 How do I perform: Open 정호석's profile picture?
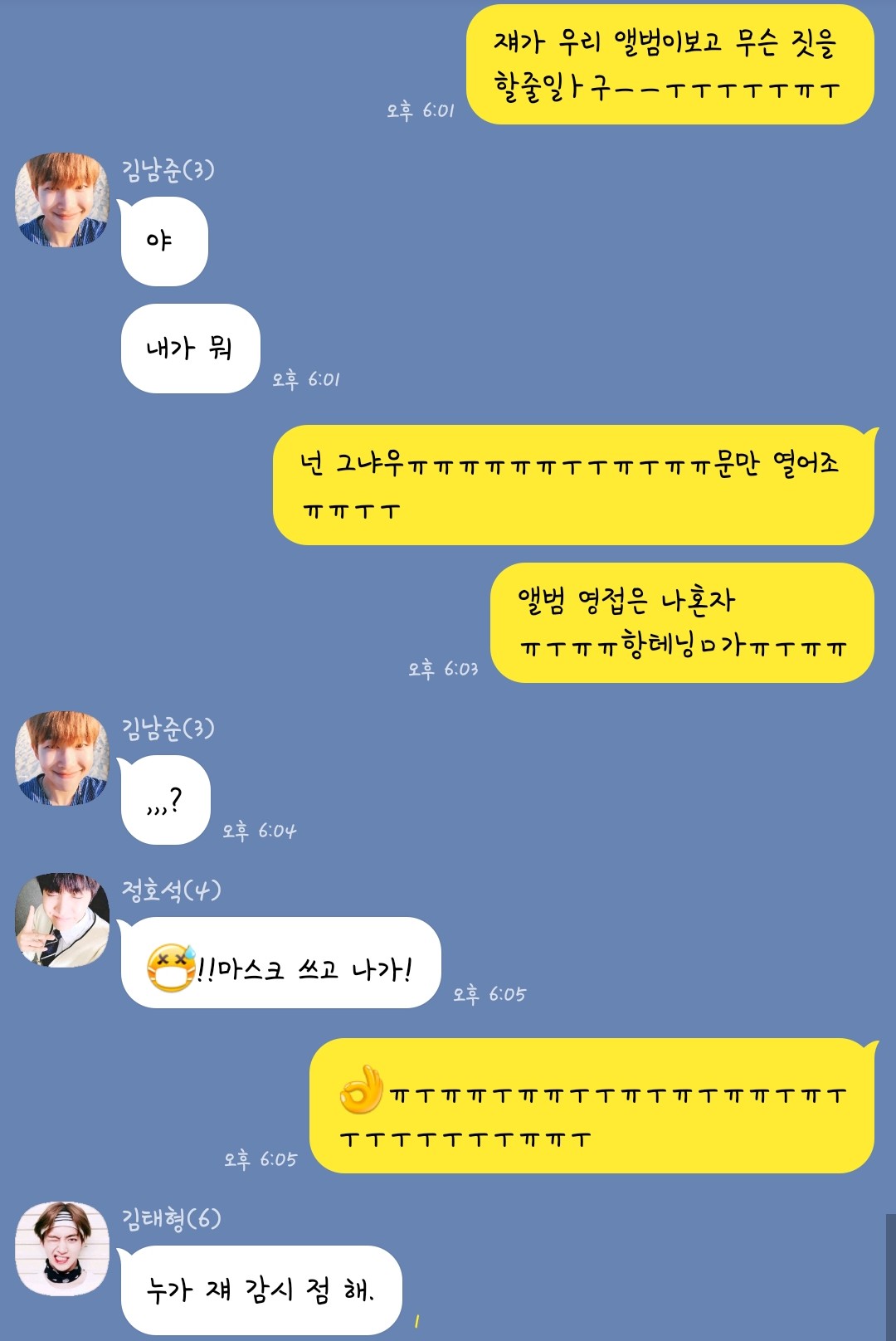62,919
